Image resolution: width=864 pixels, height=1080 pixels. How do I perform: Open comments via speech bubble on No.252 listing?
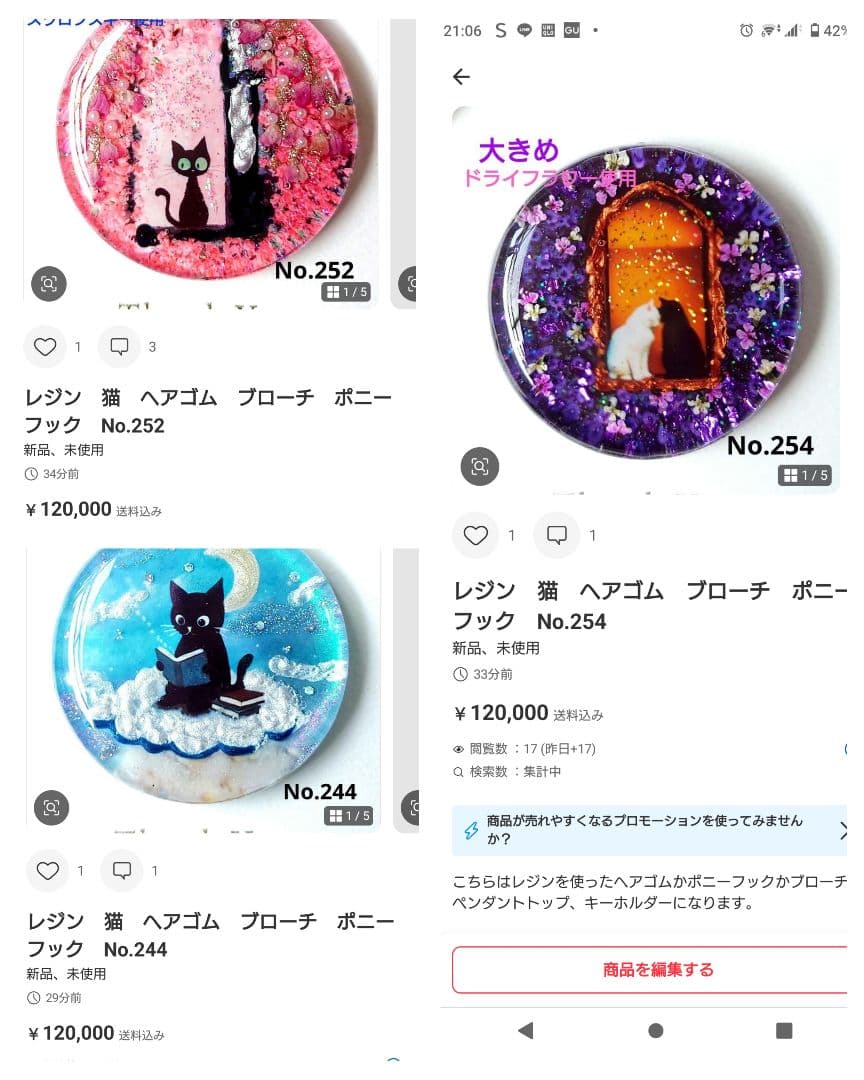pos(119,347)
